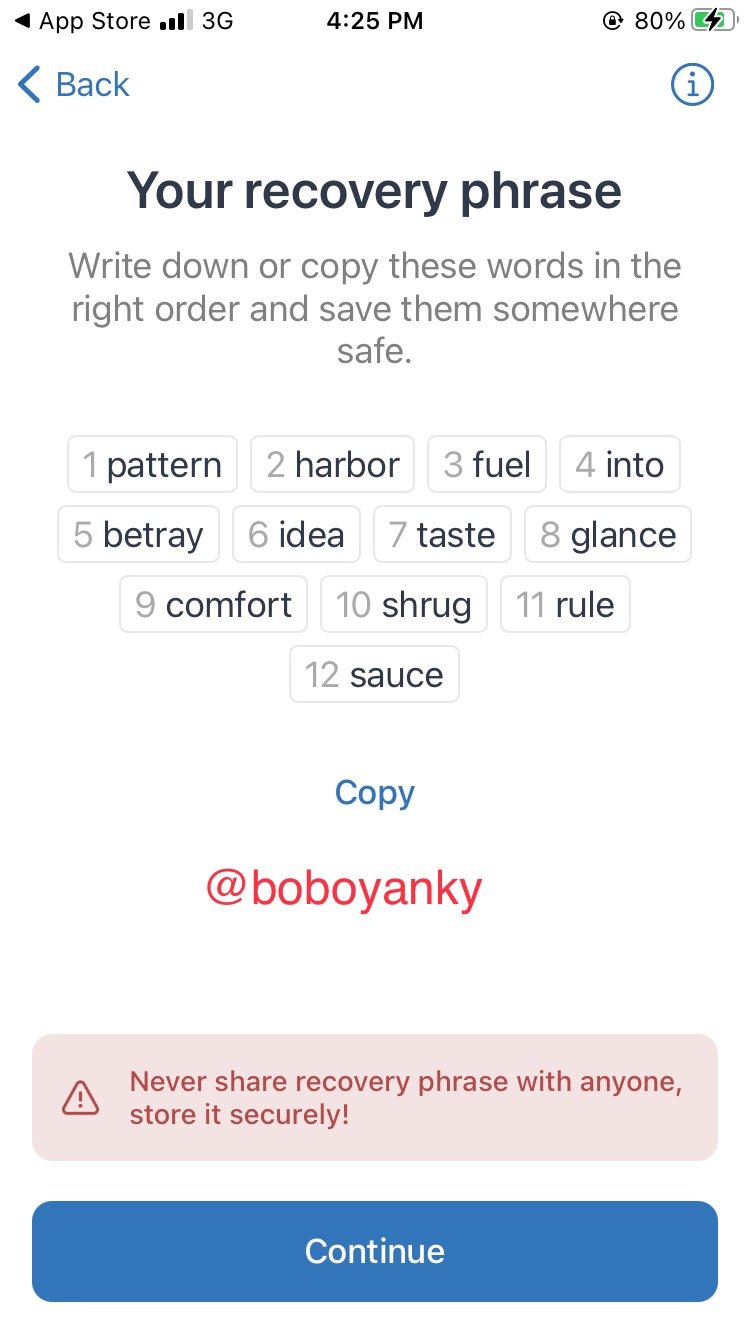This screenshot has width=750, height=1334.
Task: Tap the Continue button
Action: 375,1251
